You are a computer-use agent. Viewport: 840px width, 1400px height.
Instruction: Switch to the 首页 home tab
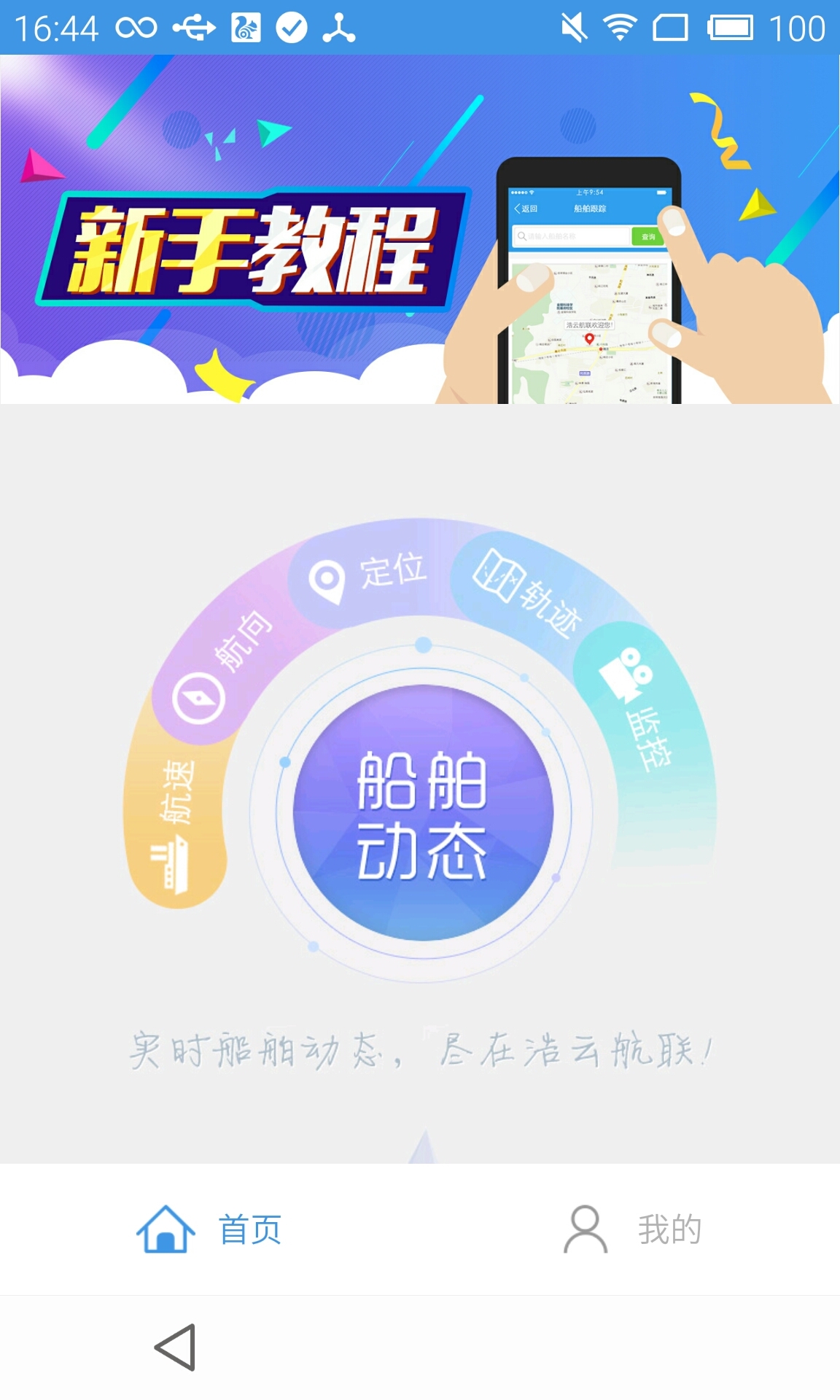[x=210, y=1229]
